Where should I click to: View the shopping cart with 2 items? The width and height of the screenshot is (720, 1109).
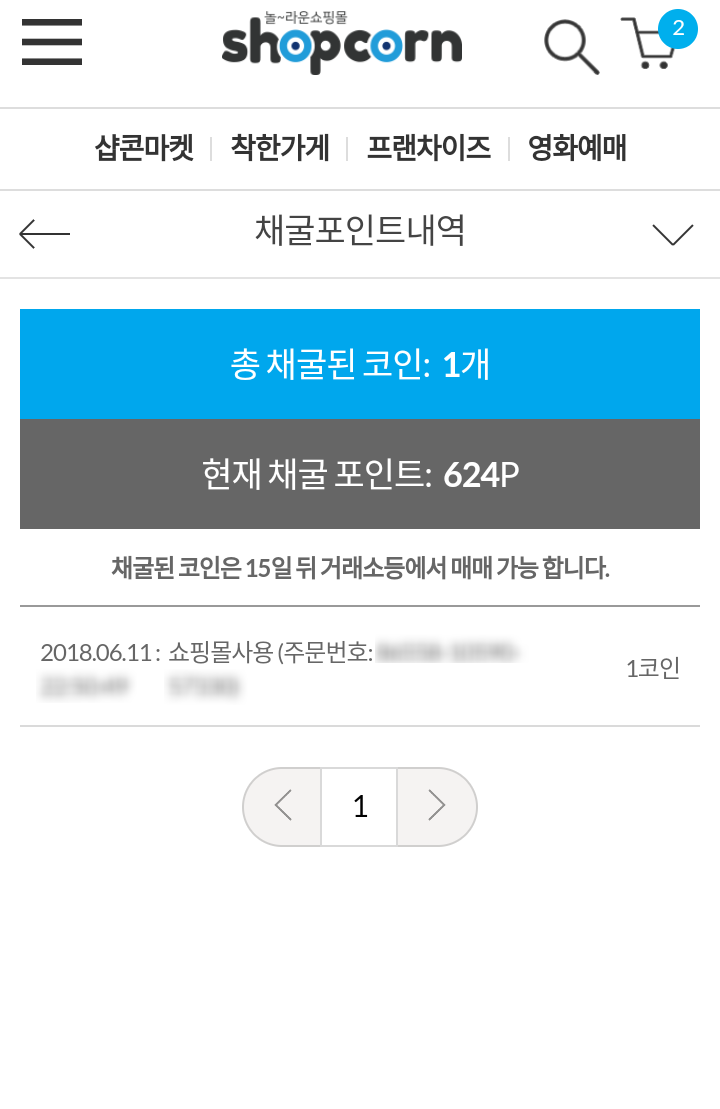[x=650, y=45]
